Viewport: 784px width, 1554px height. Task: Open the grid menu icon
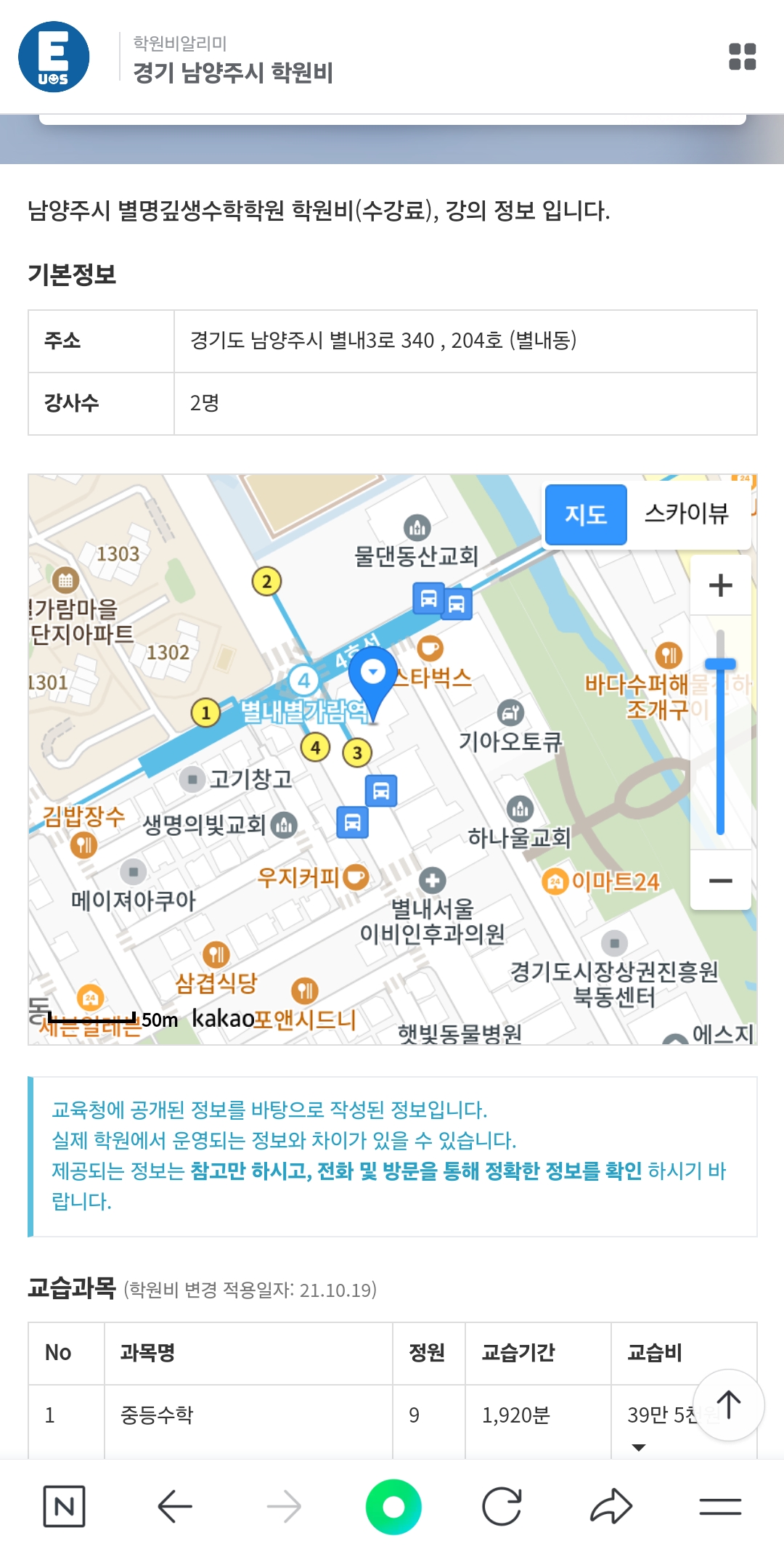click(x=742, y=57)
